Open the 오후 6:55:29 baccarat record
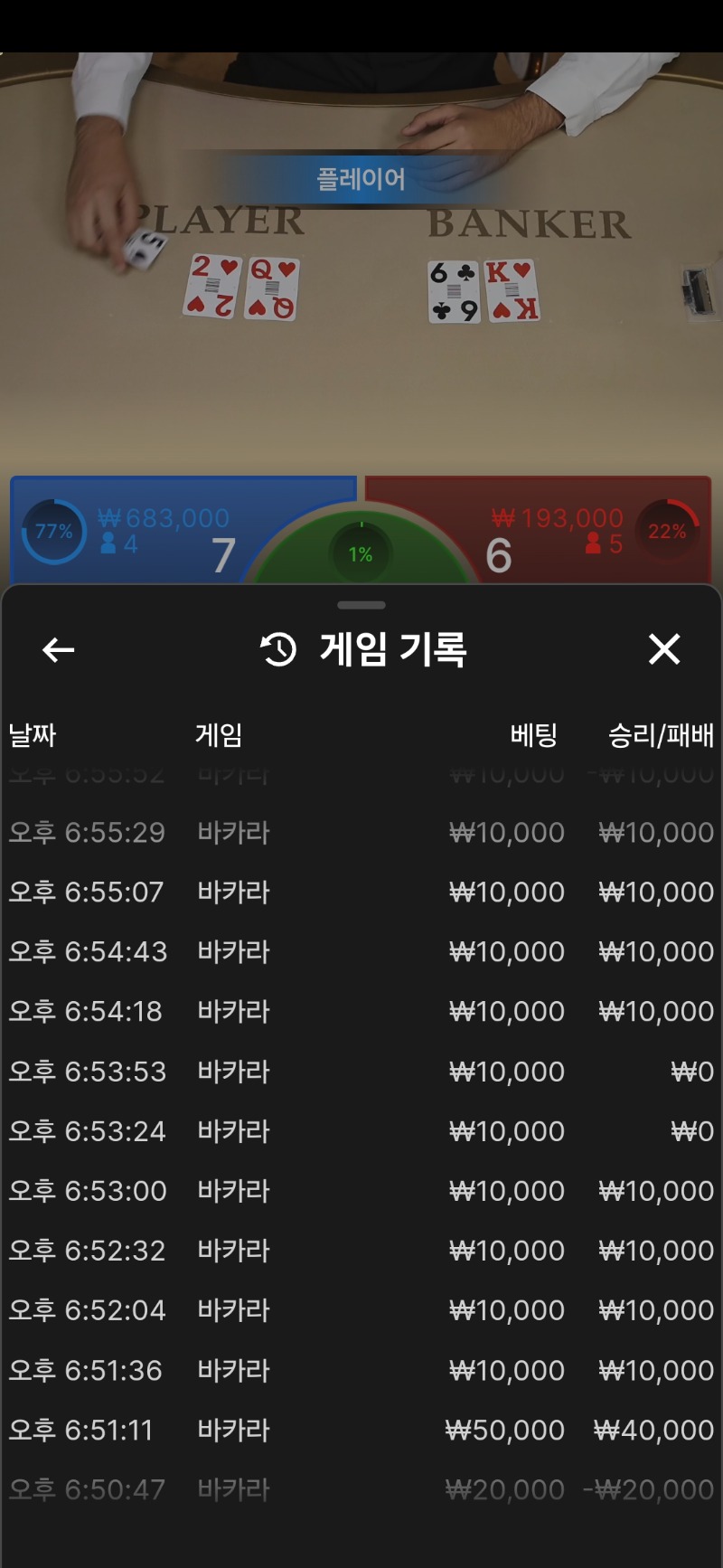 [x=361, y=832]
